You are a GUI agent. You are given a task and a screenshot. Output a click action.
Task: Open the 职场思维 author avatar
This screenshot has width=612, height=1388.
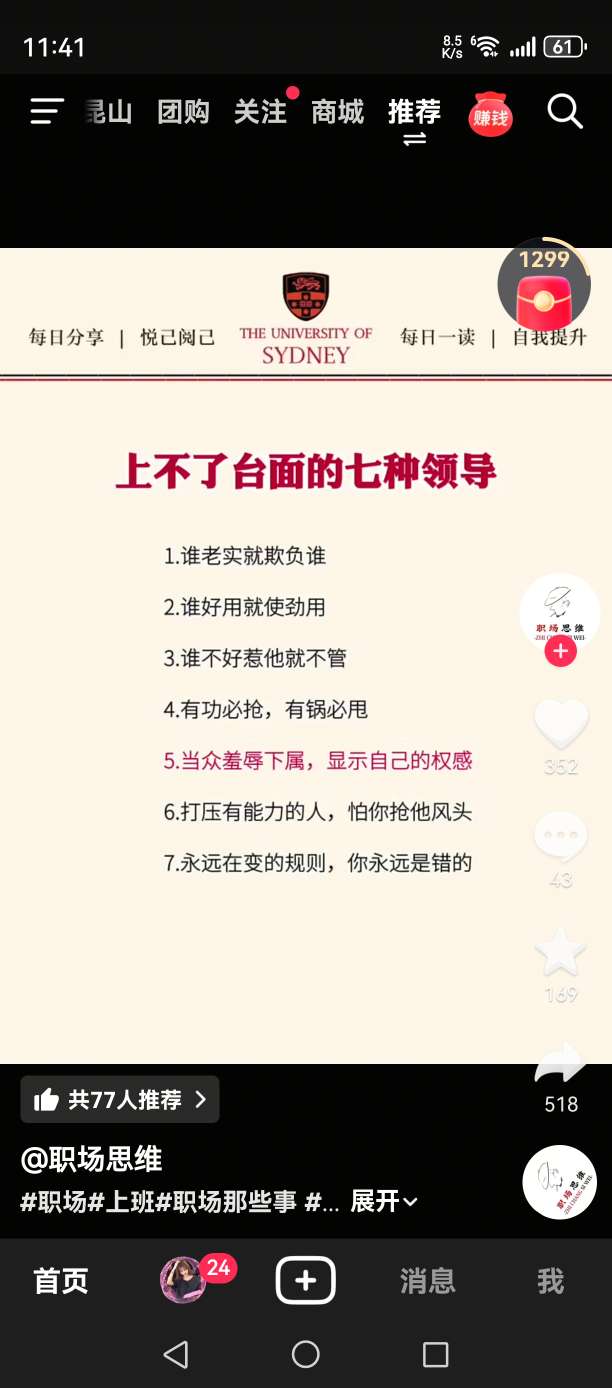pos(559,611)
